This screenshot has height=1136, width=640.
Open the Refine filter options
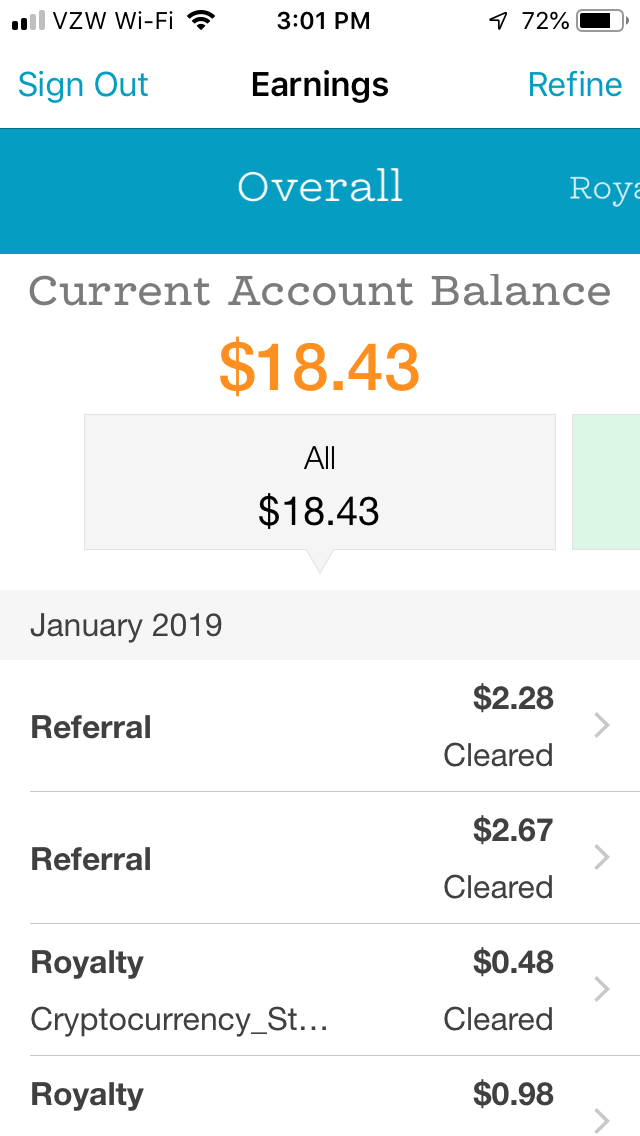tap(575, 85)
